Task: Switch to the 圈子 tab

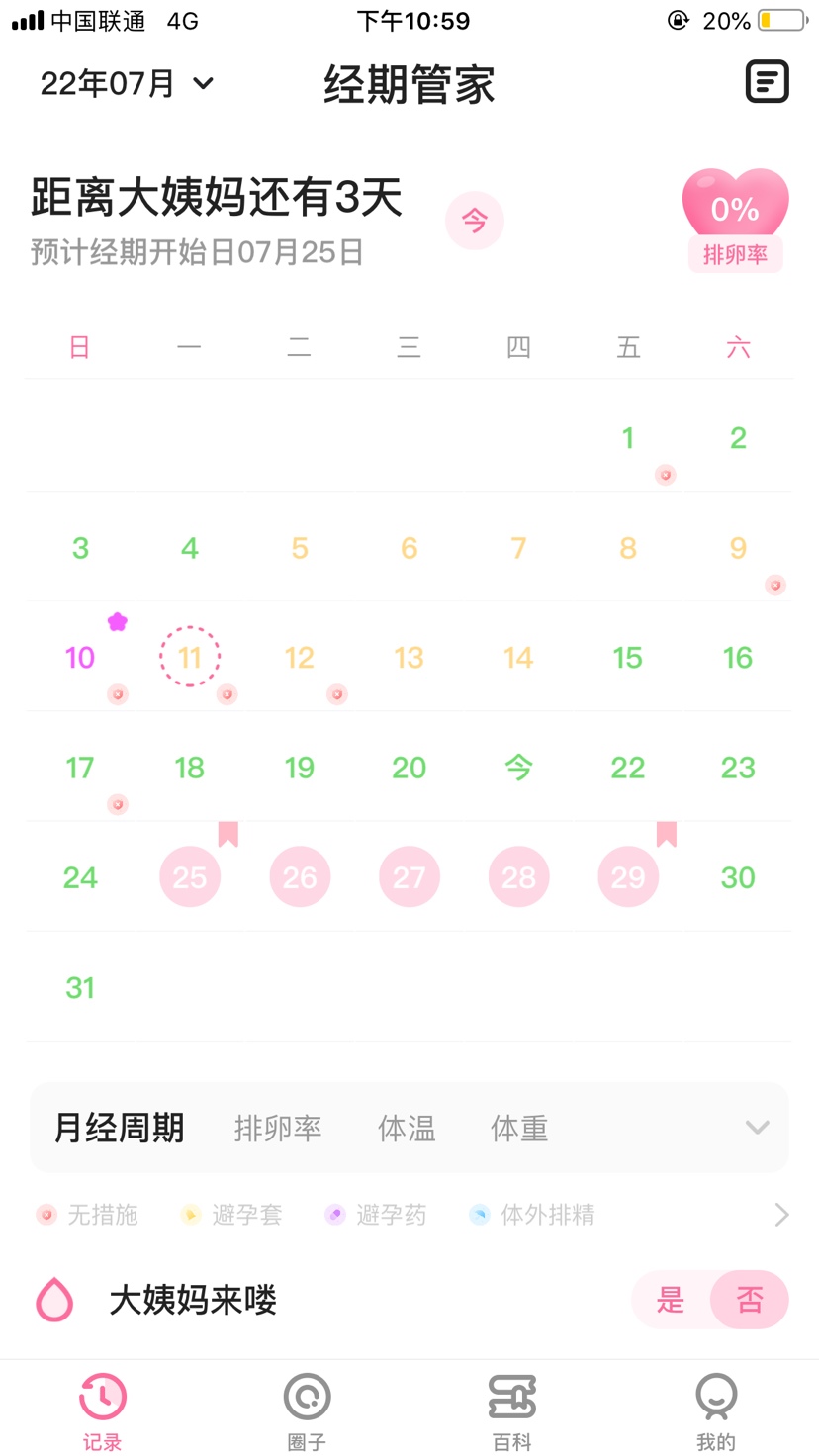Action: [307, 1410]
